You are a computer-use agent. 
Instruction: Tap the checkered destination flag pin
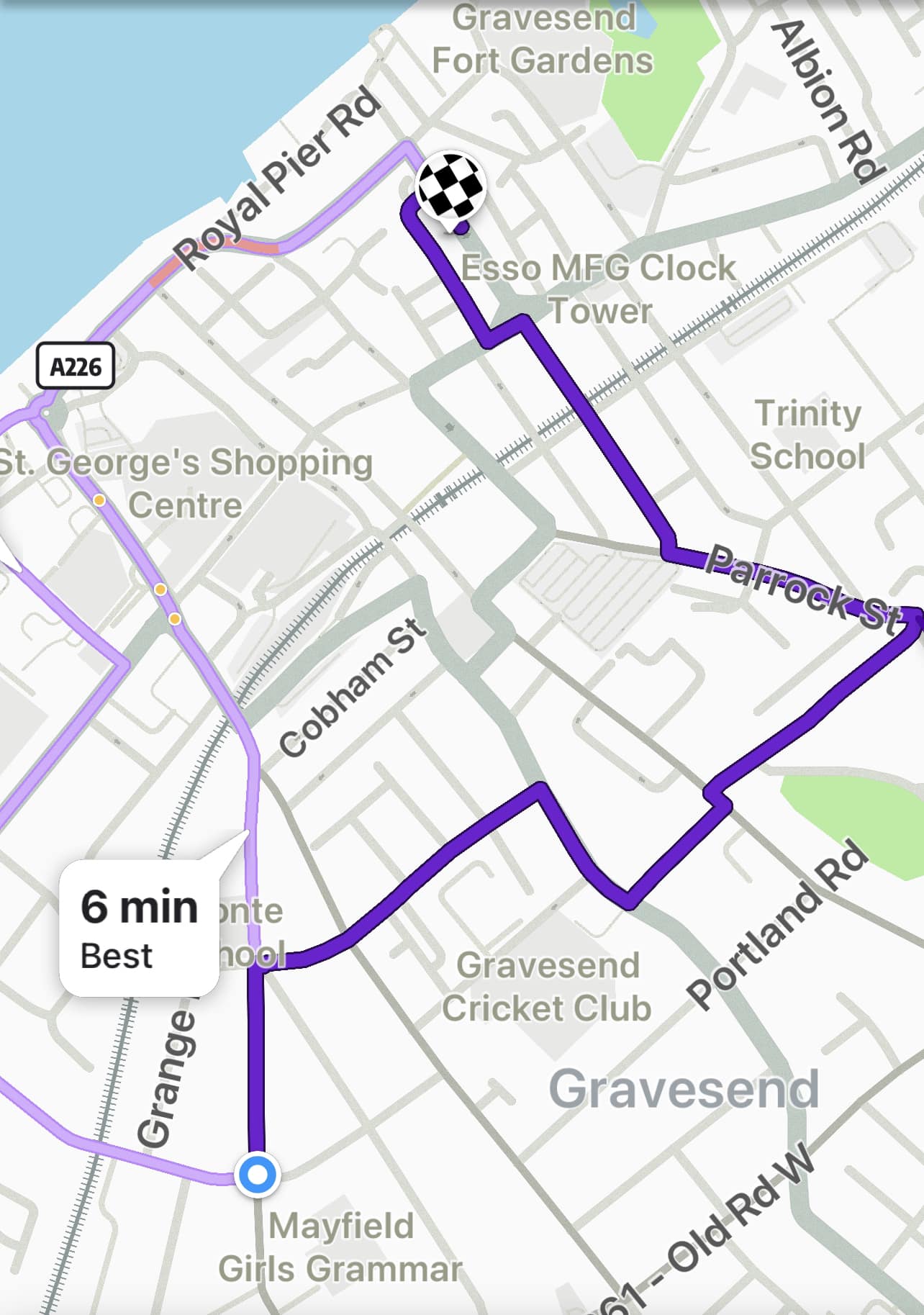(x=451, y=188)
